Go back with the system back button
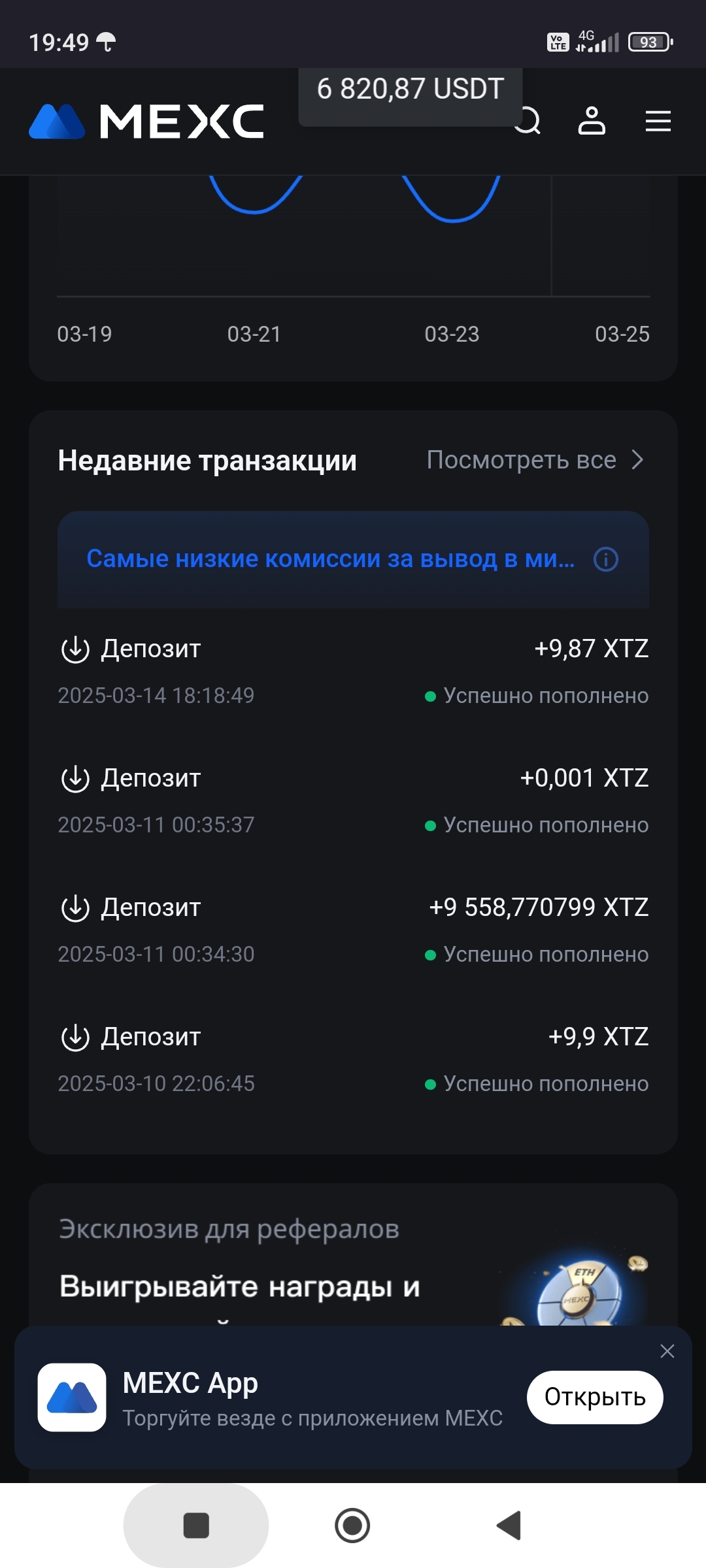 509,1526
